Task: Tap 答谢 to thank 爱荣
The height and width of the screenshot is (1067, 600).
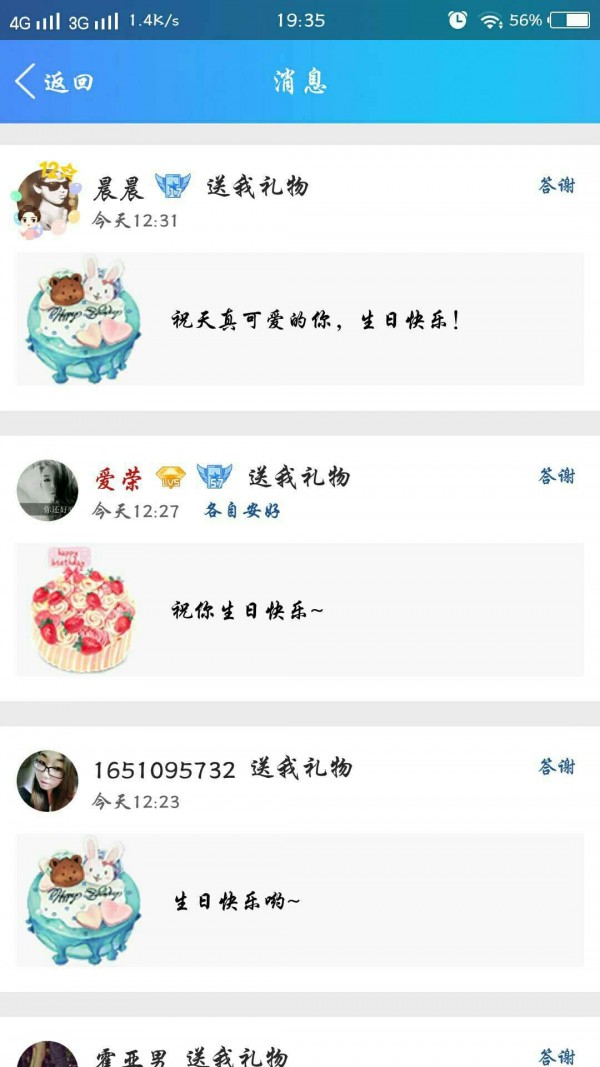Action: tap(556, 476)
